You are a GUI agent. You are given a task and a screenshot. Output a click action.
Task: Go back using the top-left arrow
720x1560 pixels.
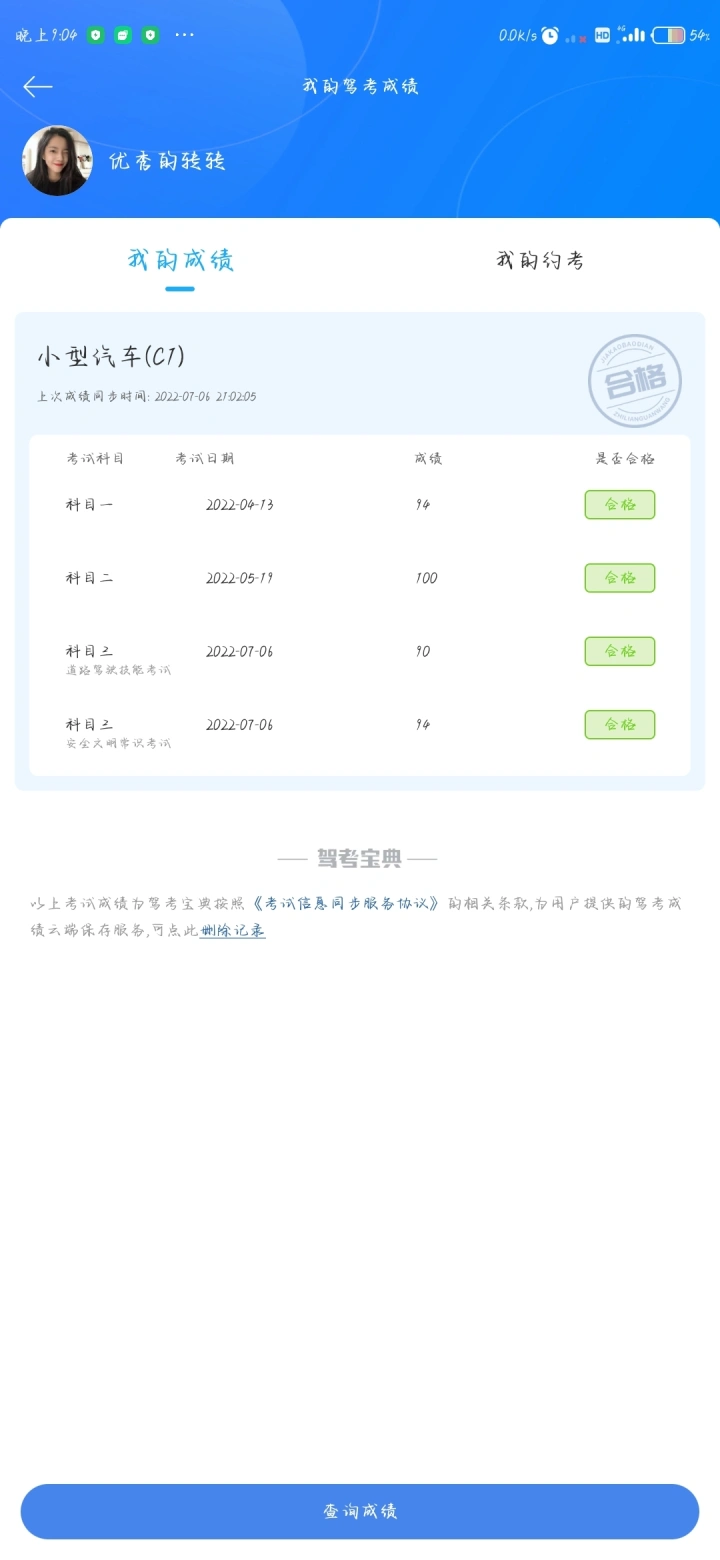[38, 86]
